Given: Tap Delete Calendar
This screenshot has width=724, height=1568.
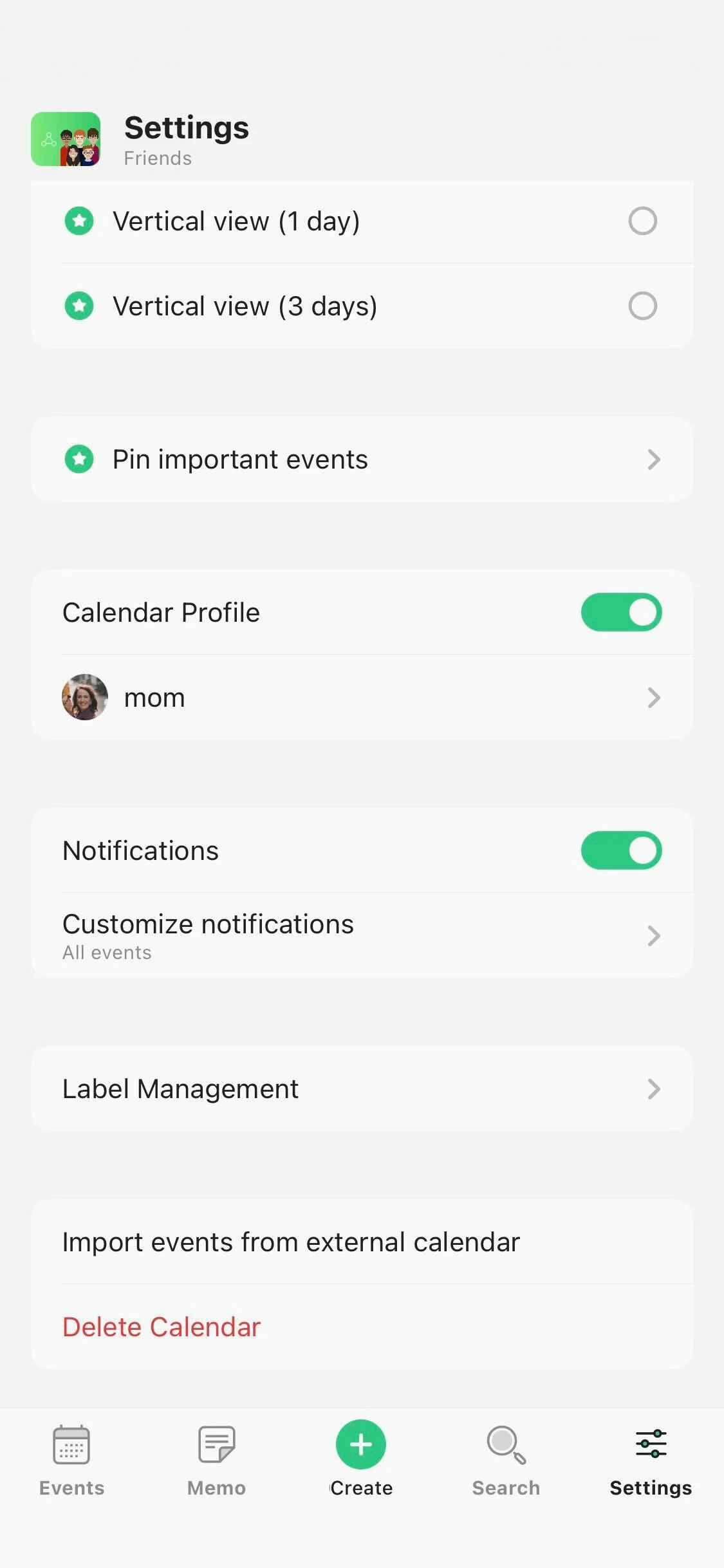Looking at the screenshot, I should (162, 1327).
